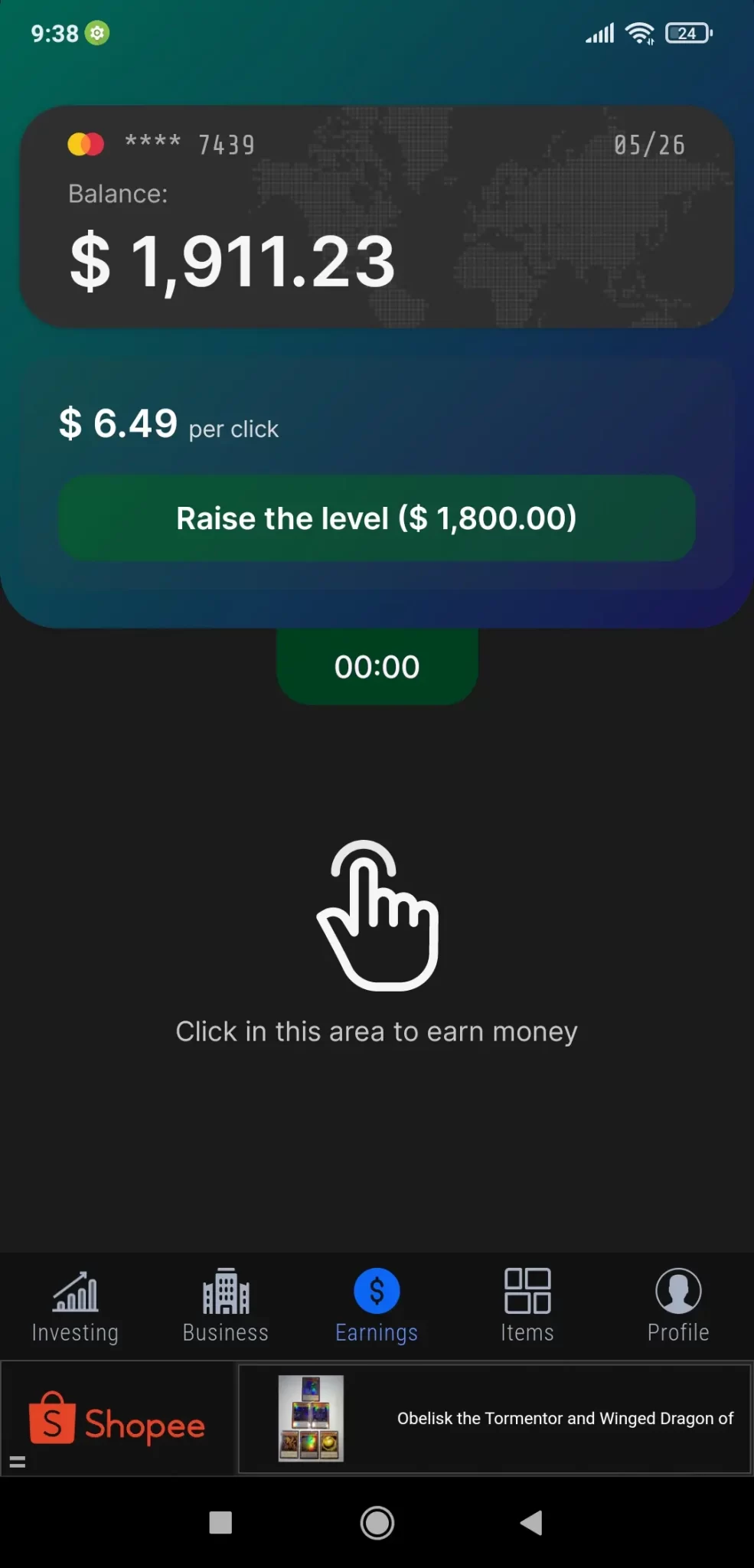Switch to the Investing tab
754x1568 pixels.
pos(75,1306)
